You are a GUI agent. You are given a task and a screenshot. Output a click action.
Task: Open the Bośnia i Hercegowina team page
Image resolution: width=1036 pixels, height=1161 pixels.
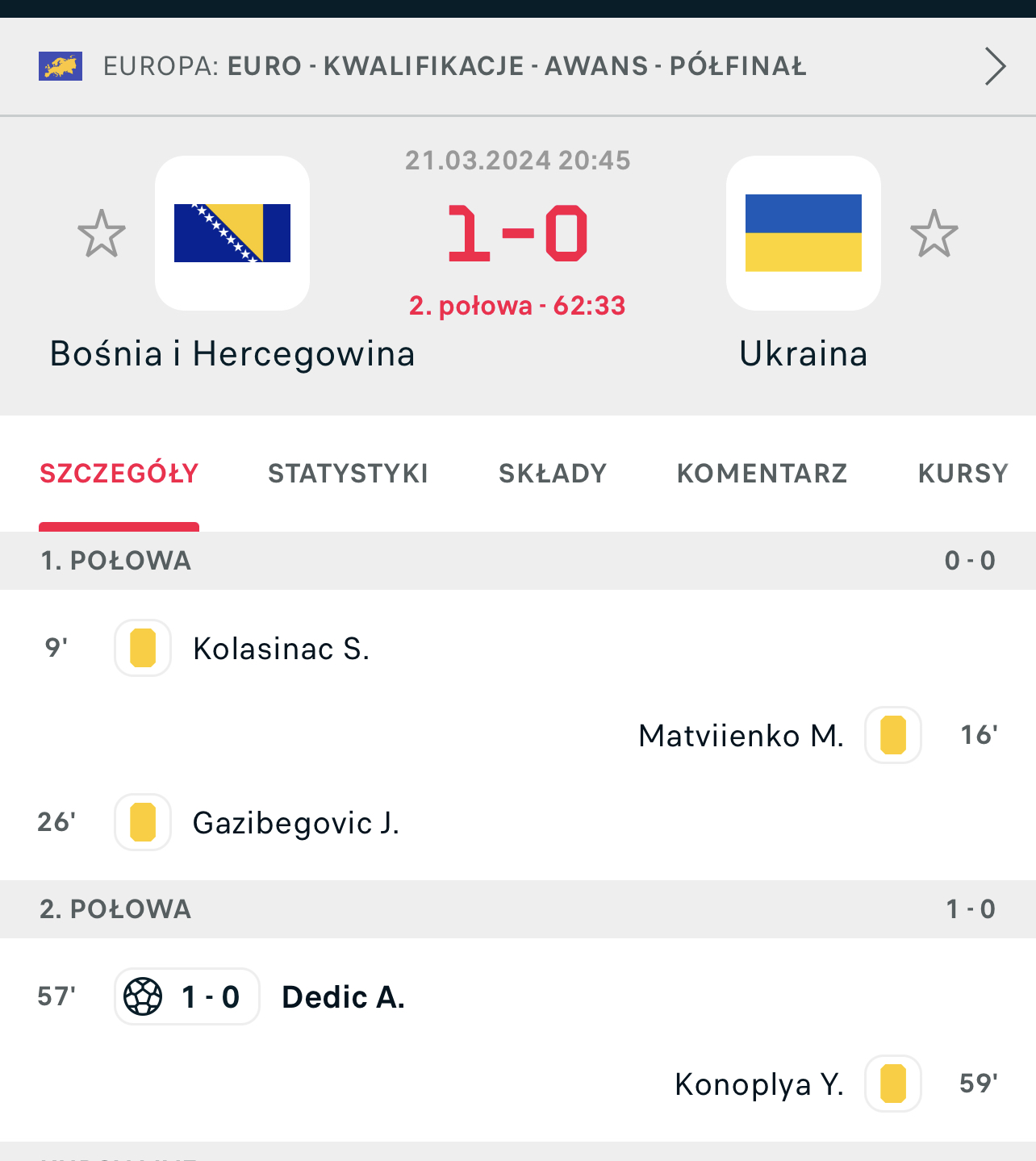click(232, 233)
